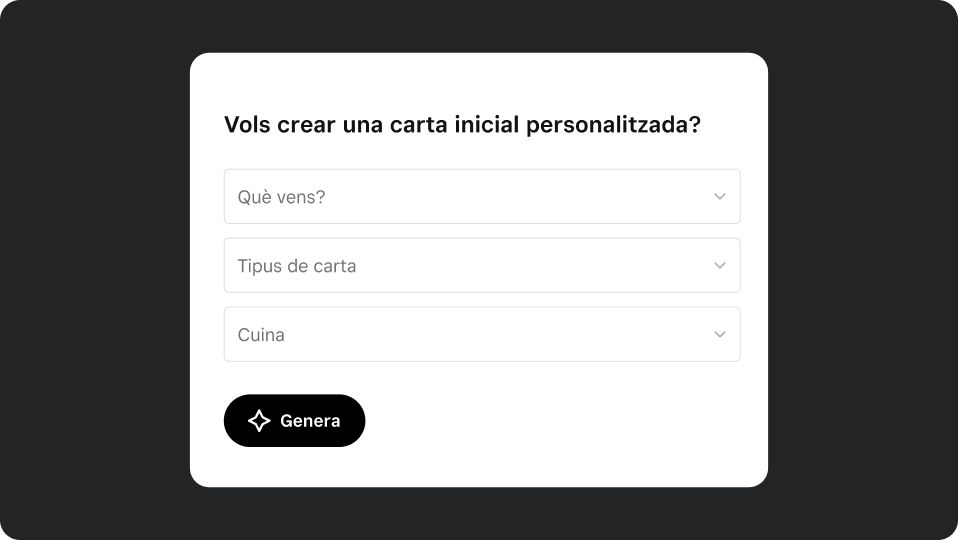Open the "Què vens?" dropdown
This screenshot has width=958, height=540.
tap(481, 196)
